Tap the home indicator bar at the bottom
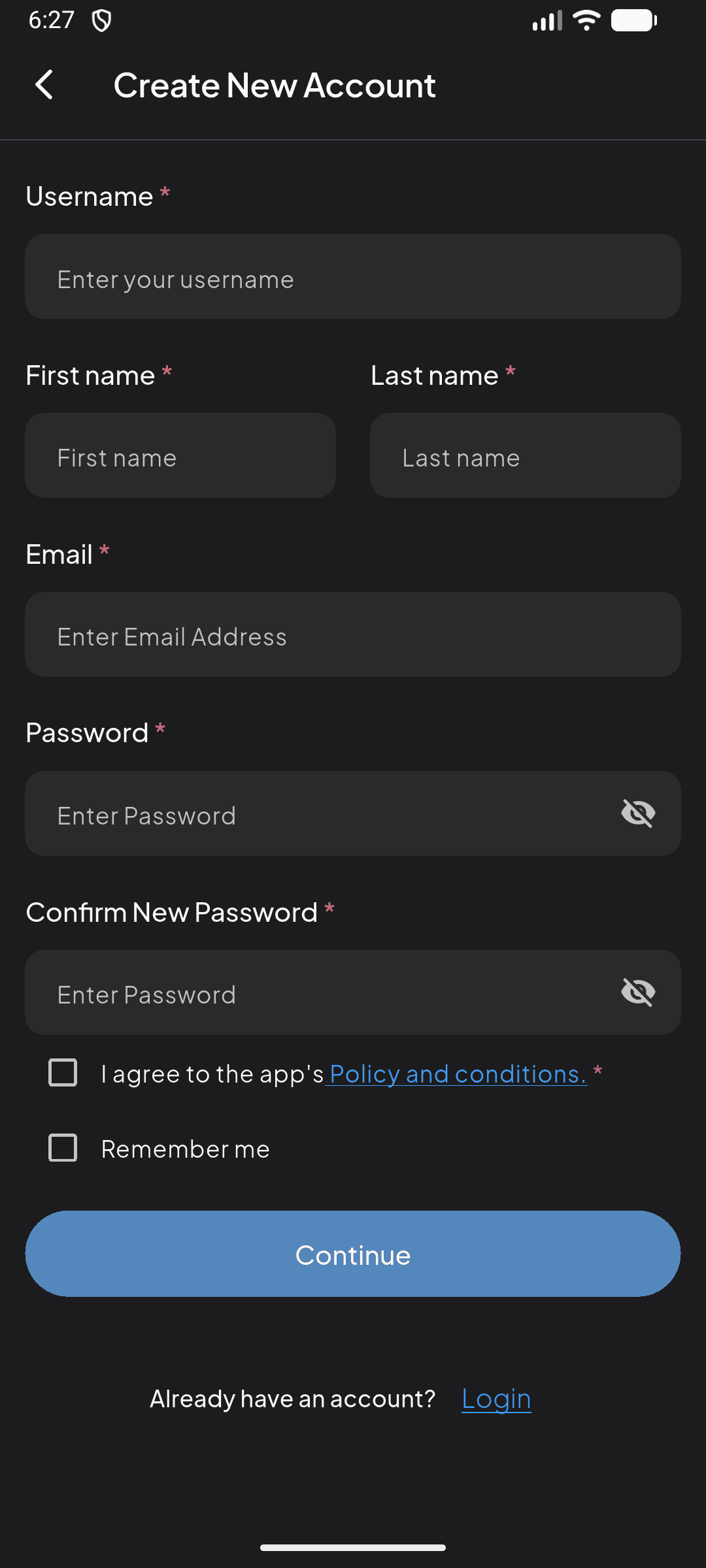 pyautogui.click(x=353, y=1546)
